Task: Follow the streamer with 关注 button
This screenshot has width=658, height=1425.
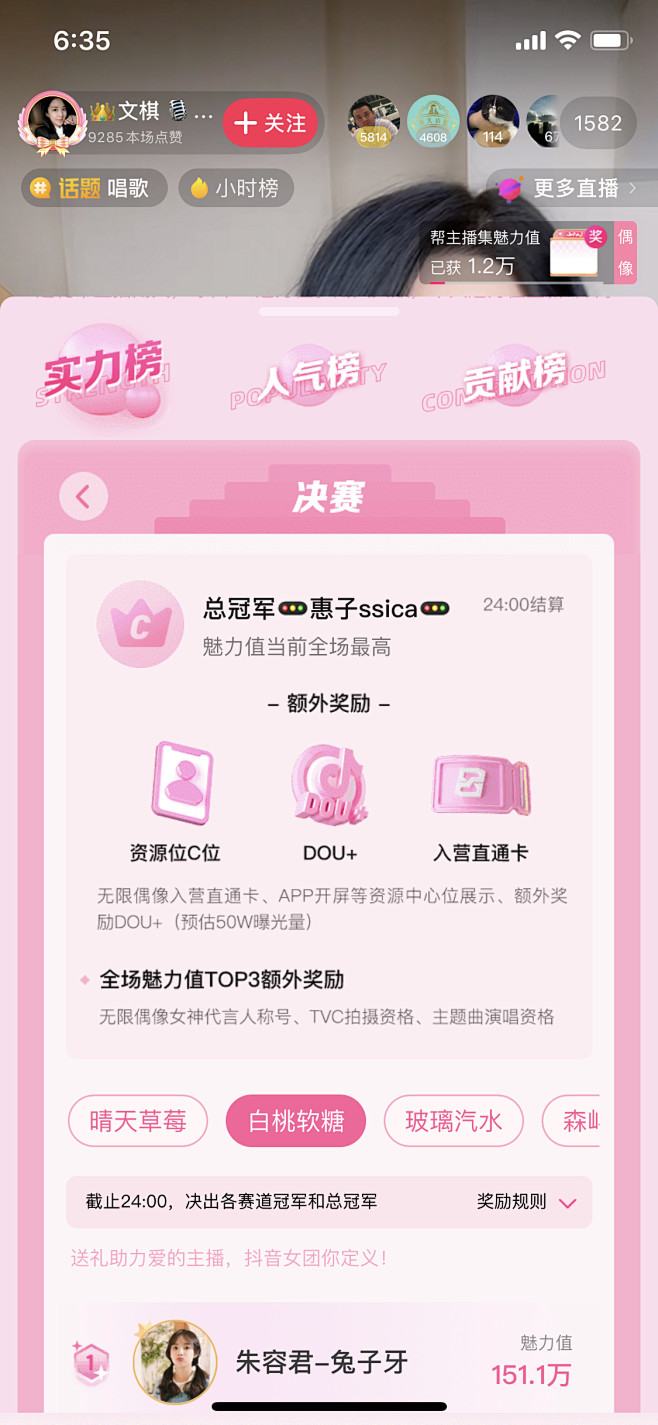Action: (270, 123)
